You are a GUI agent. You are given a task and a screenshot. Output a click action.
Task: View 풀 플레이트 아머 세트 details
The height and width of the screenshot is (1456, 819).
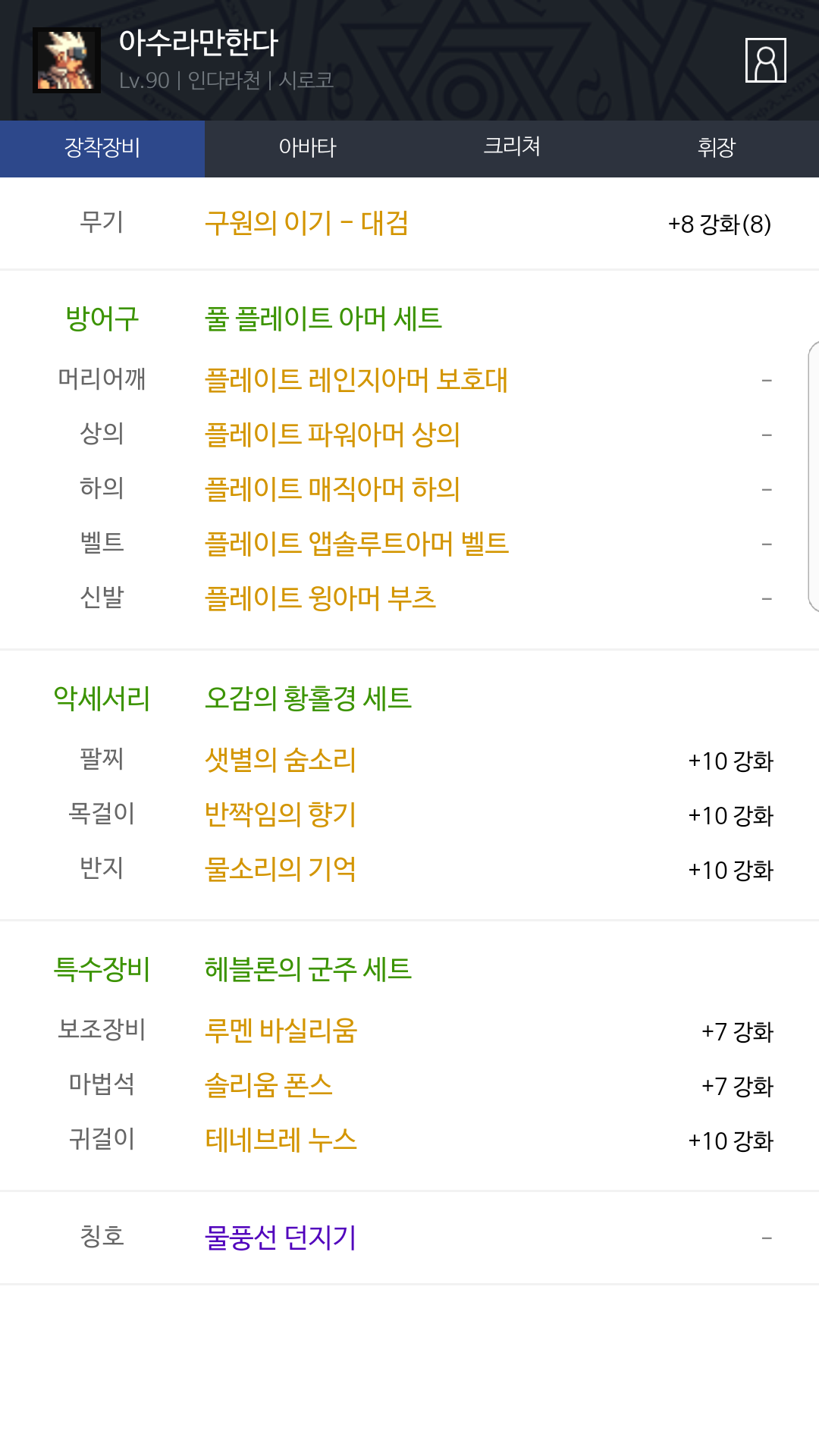tap(323, 318)
